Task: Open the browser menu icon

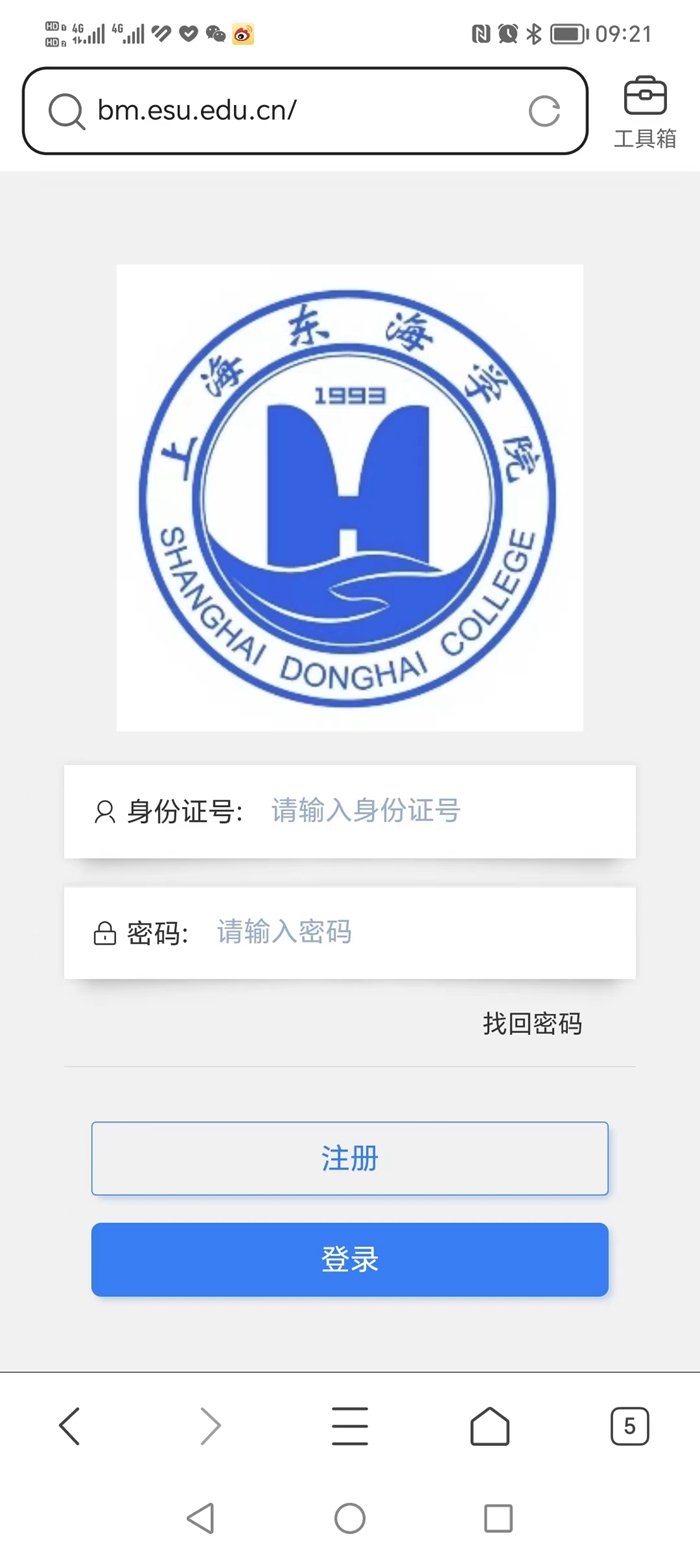Action: click(350, 1426)
